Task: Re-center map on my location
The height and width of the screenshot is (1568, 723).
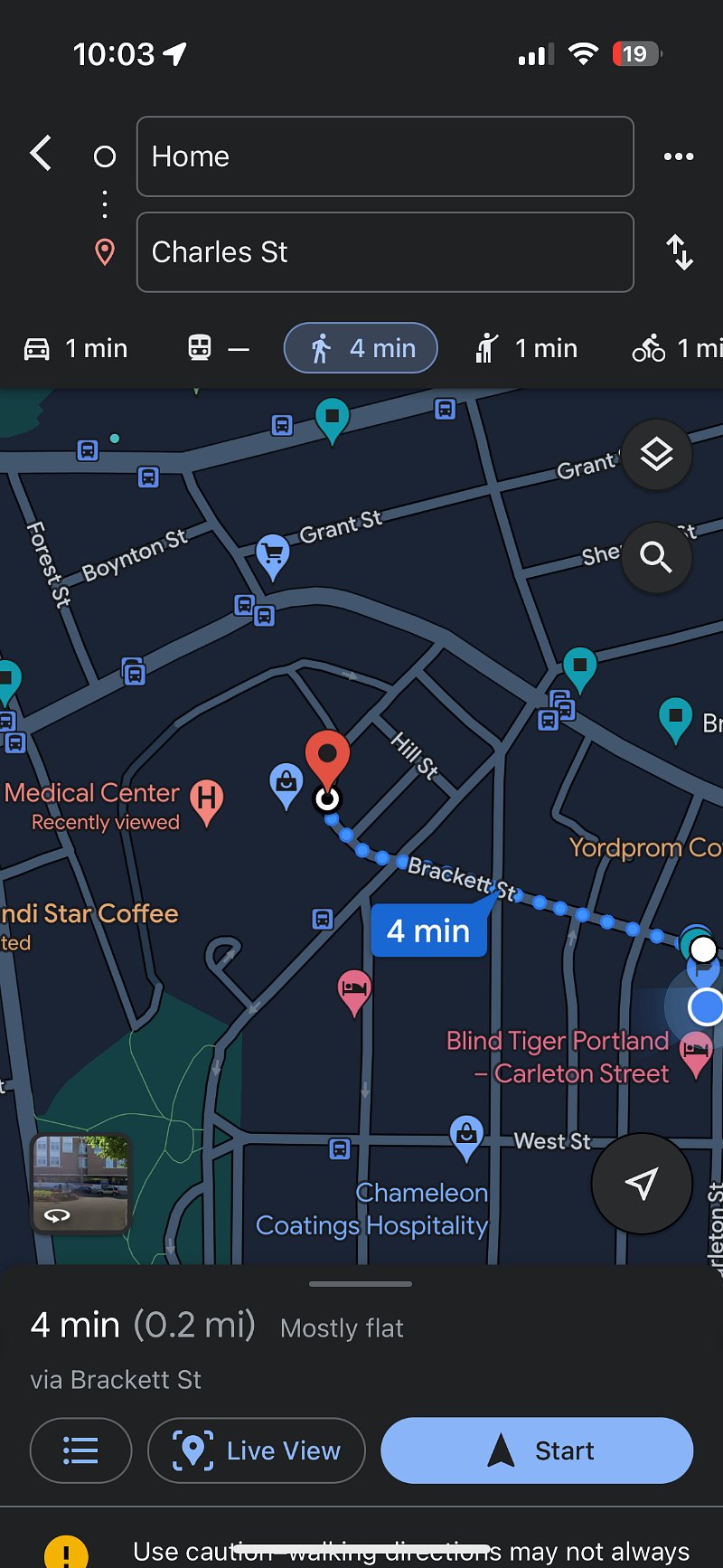Action: [x=642, y=1183]
